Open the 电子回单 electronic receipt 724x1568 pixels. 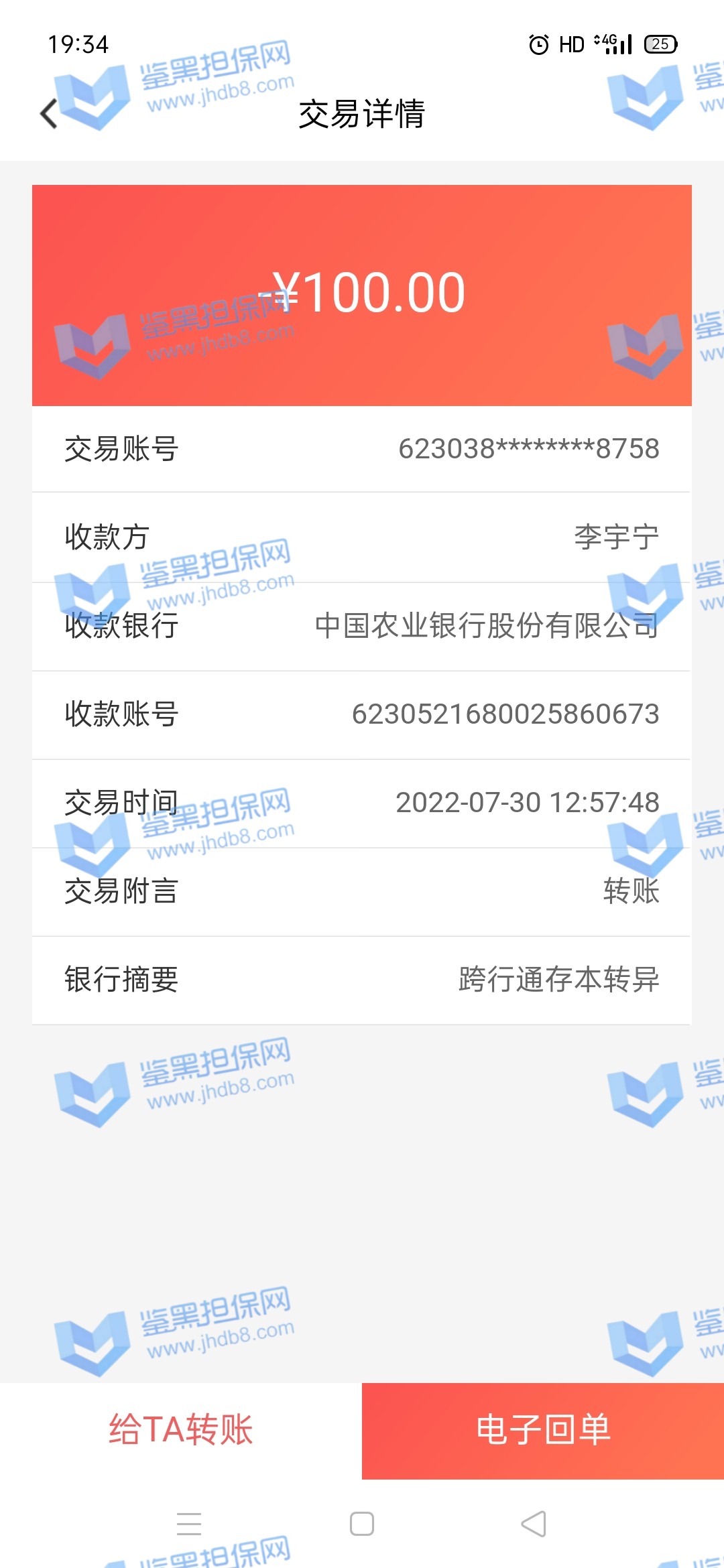click(x=543, y=1430)
